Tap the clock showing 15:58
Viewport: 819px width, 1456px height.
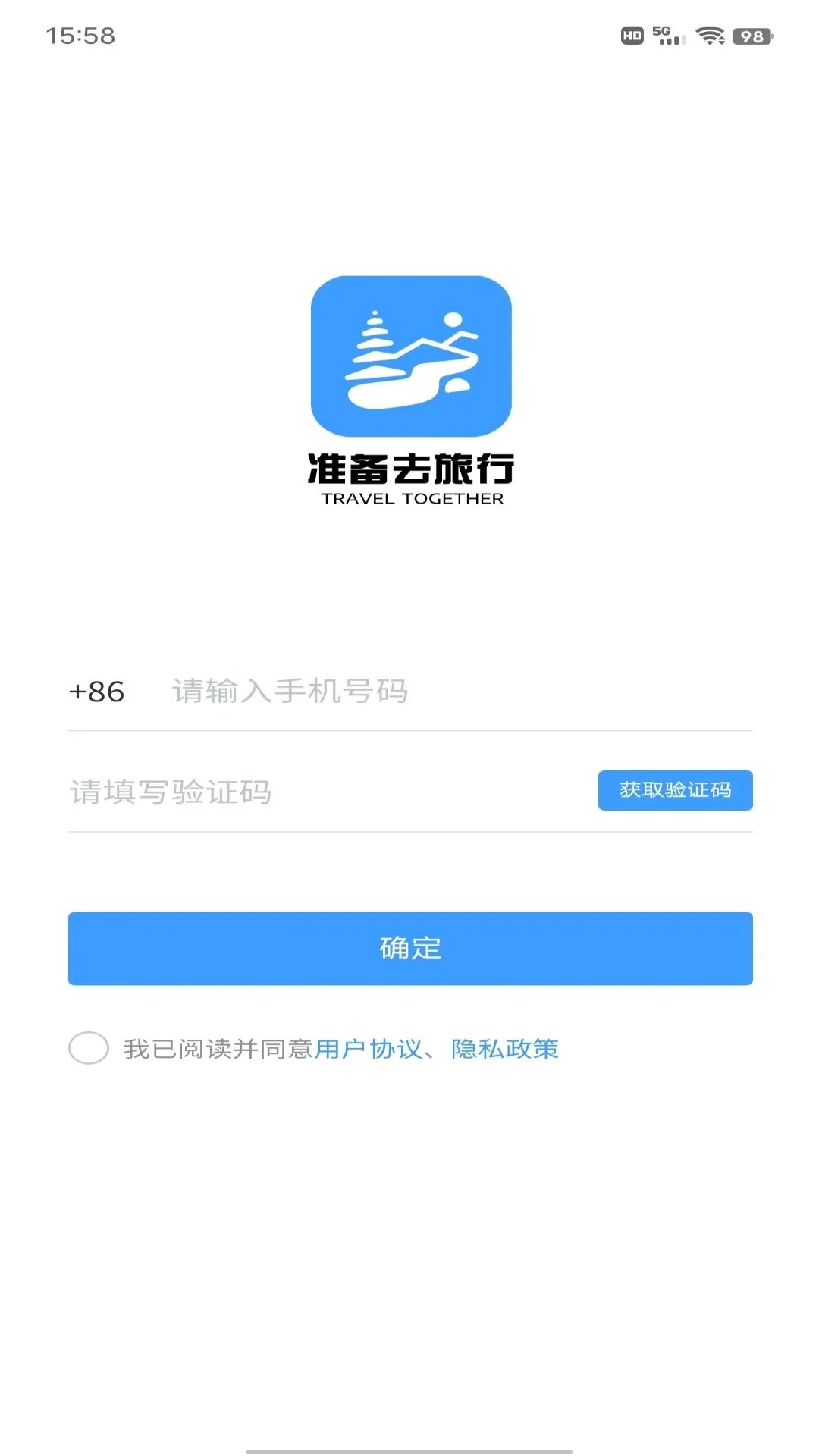click(80, 33)
